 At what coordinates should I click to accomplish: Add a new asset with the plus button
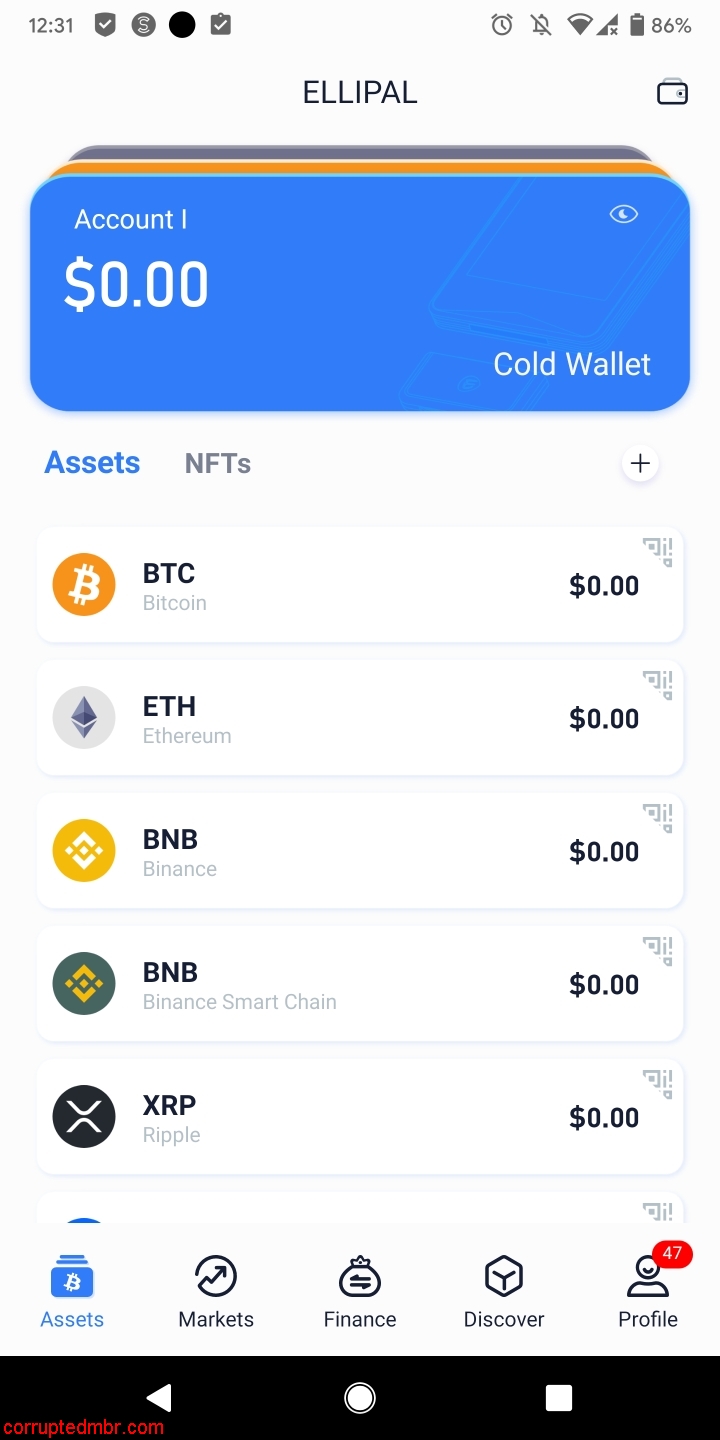(640, 463)
